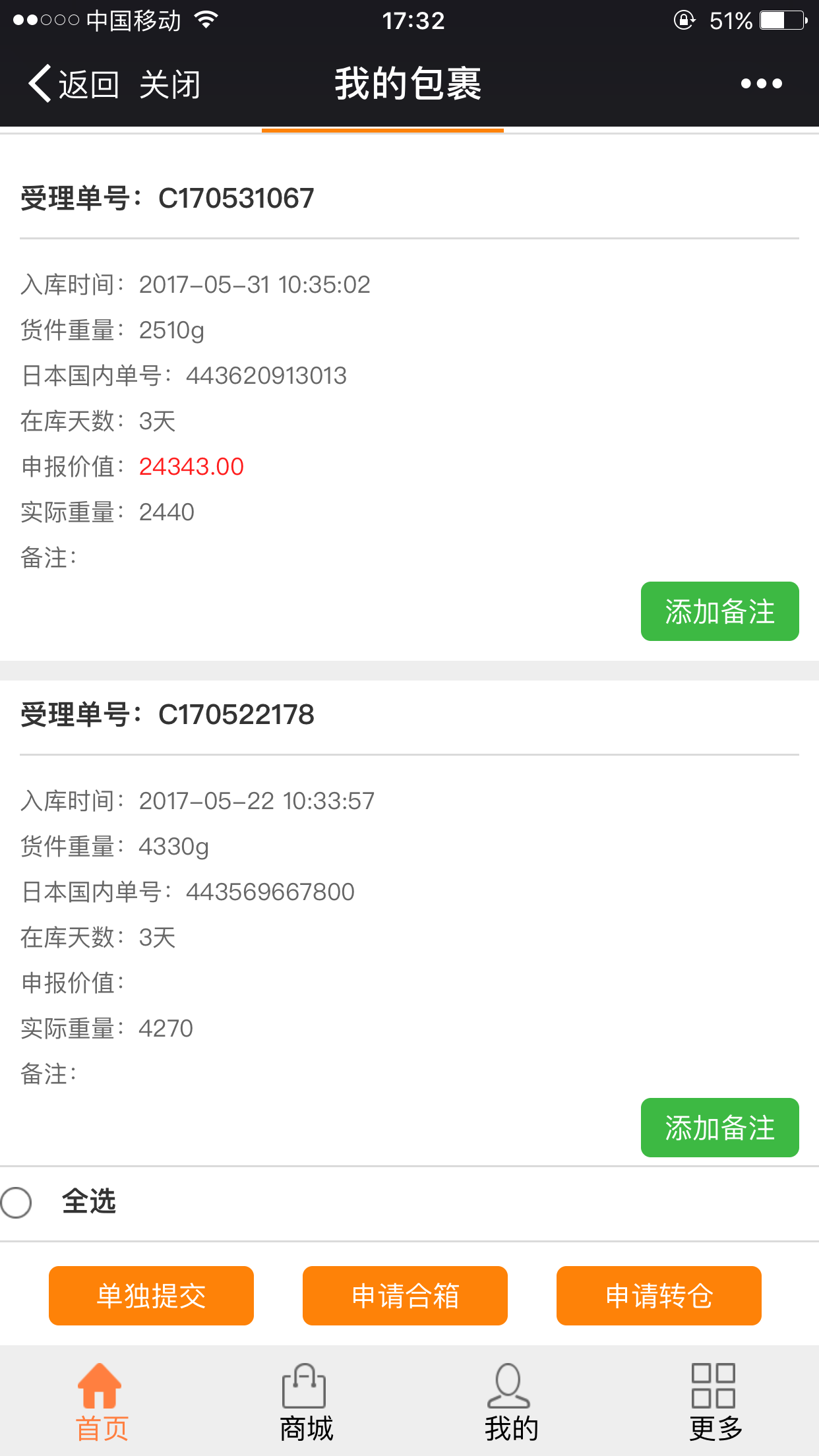Open the three-dot overflow menu

click(761, 84)
